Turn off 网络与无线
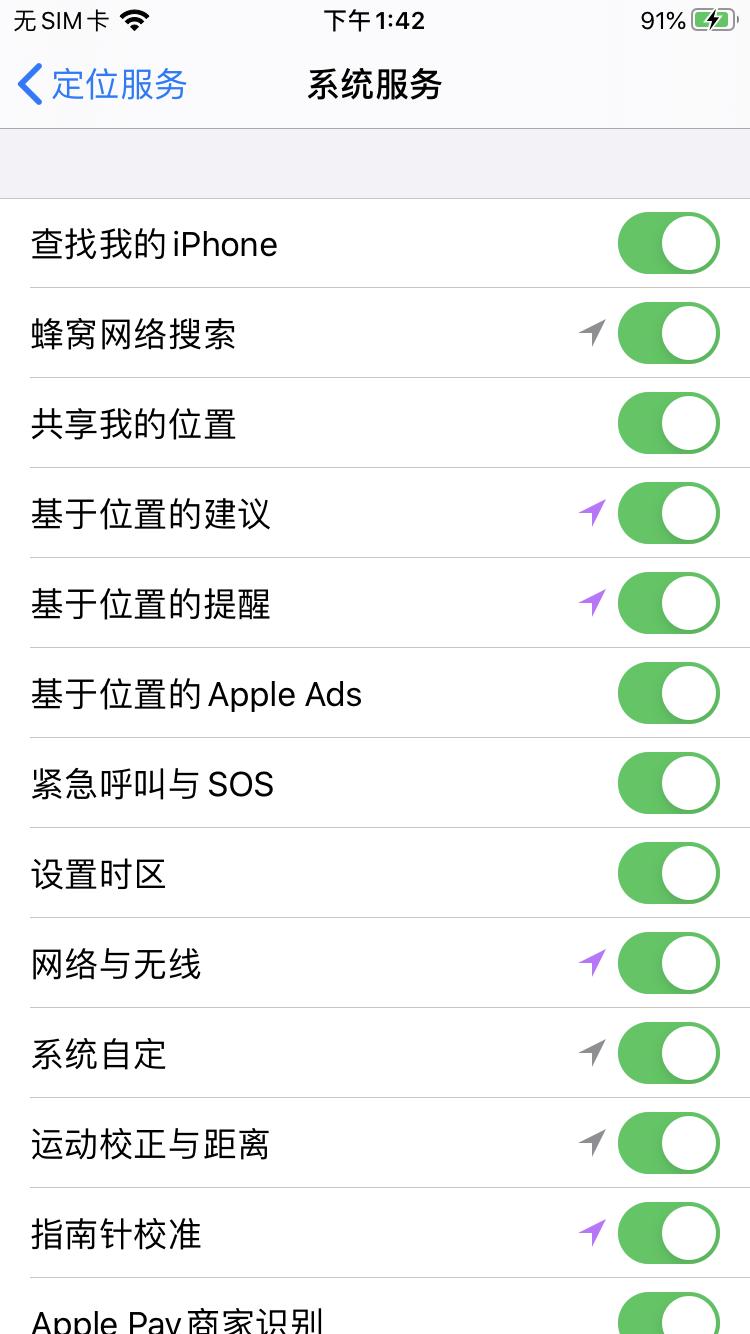 [x=668, y=963]
